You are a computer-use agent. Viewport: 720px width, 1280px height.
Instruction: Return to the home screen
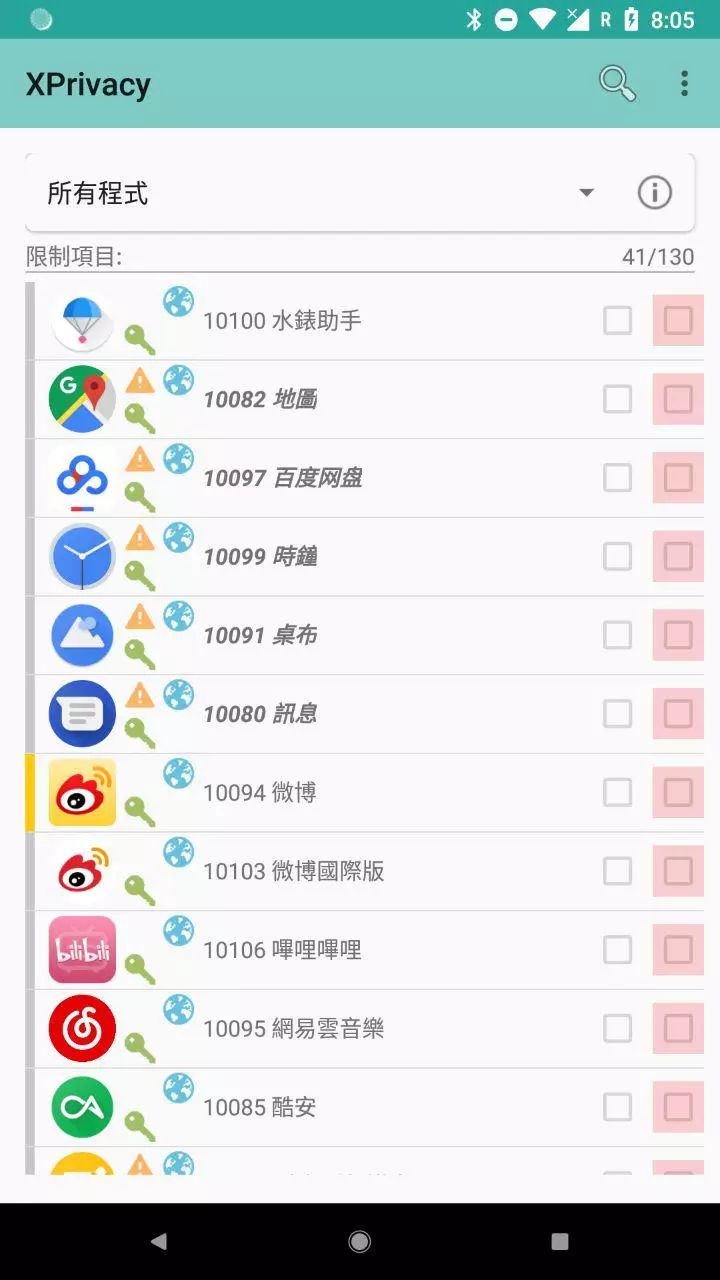pos(360,1241)
